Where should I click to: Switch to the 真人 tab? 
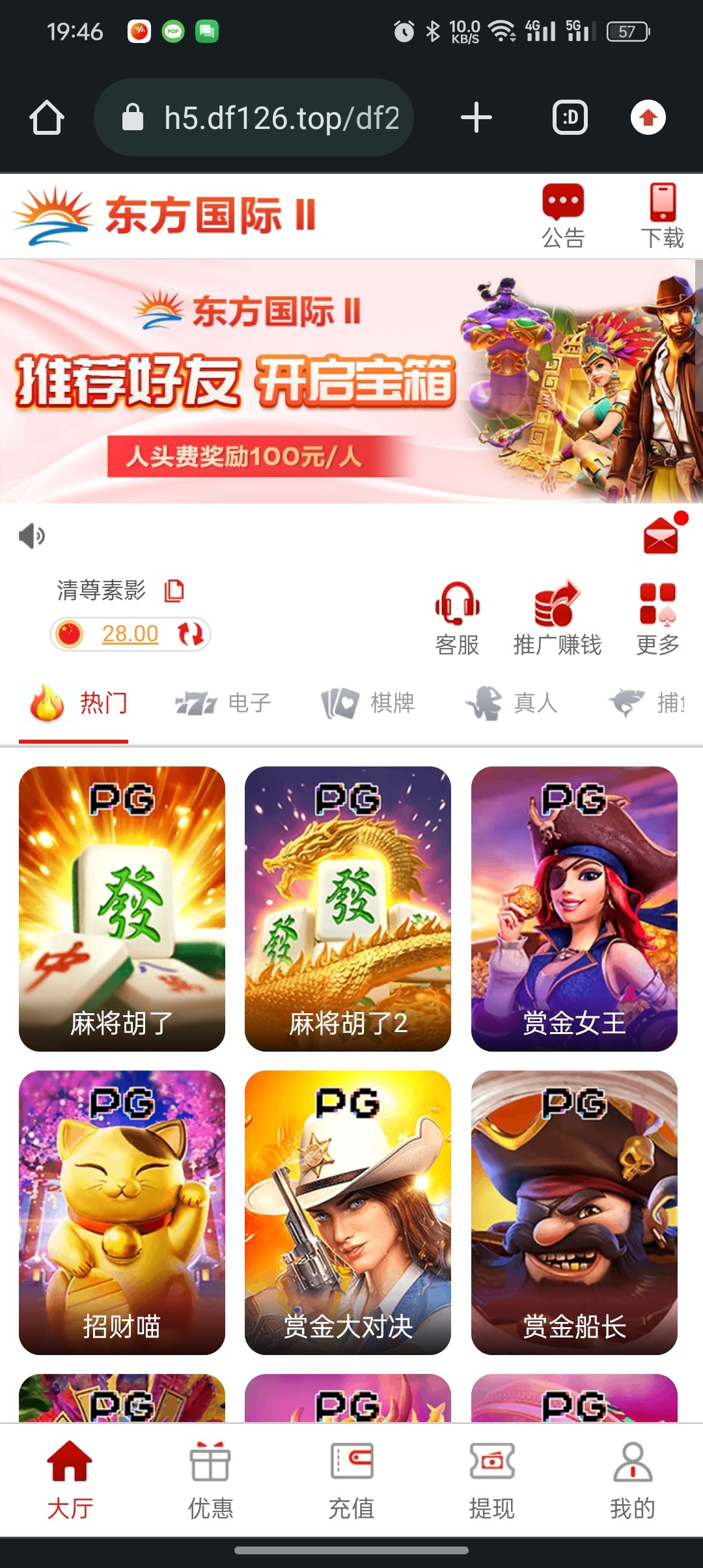point(512,703)
